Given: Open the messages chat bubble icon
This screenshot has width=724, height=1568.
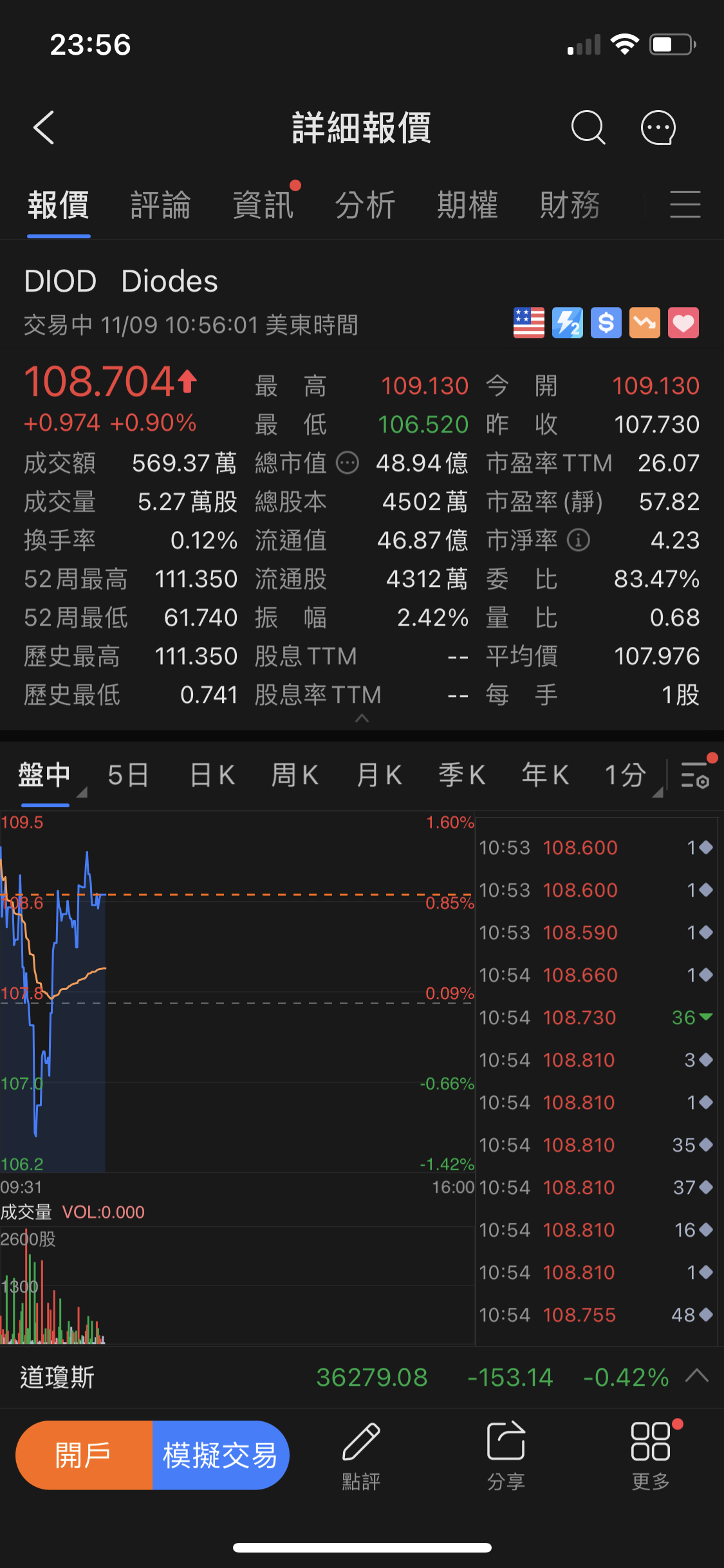Looking at the screenshot, I should (x=658, y=127).
